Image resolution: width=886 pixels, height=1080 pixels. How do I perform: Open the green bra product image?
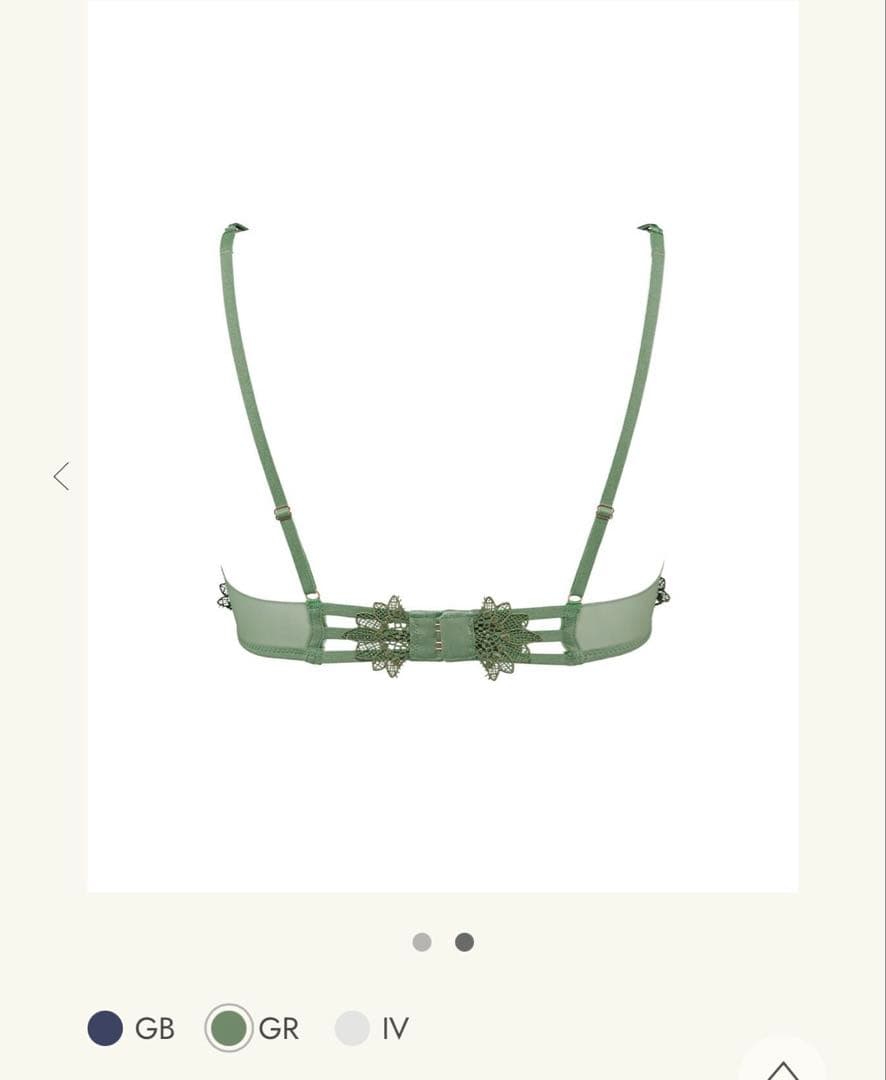pyautogui.click(x=443, y=445)
